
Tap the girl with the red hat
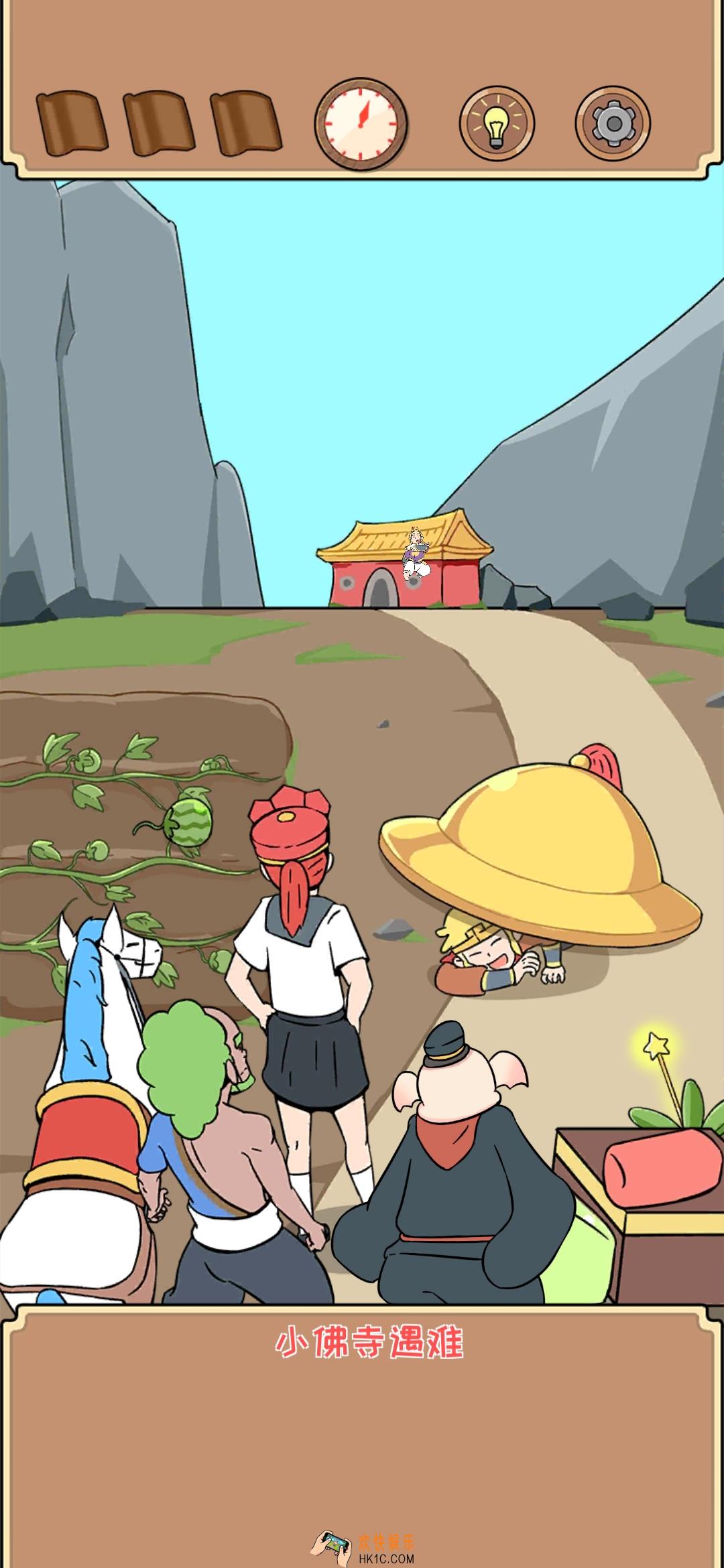(x=302, y=972)
